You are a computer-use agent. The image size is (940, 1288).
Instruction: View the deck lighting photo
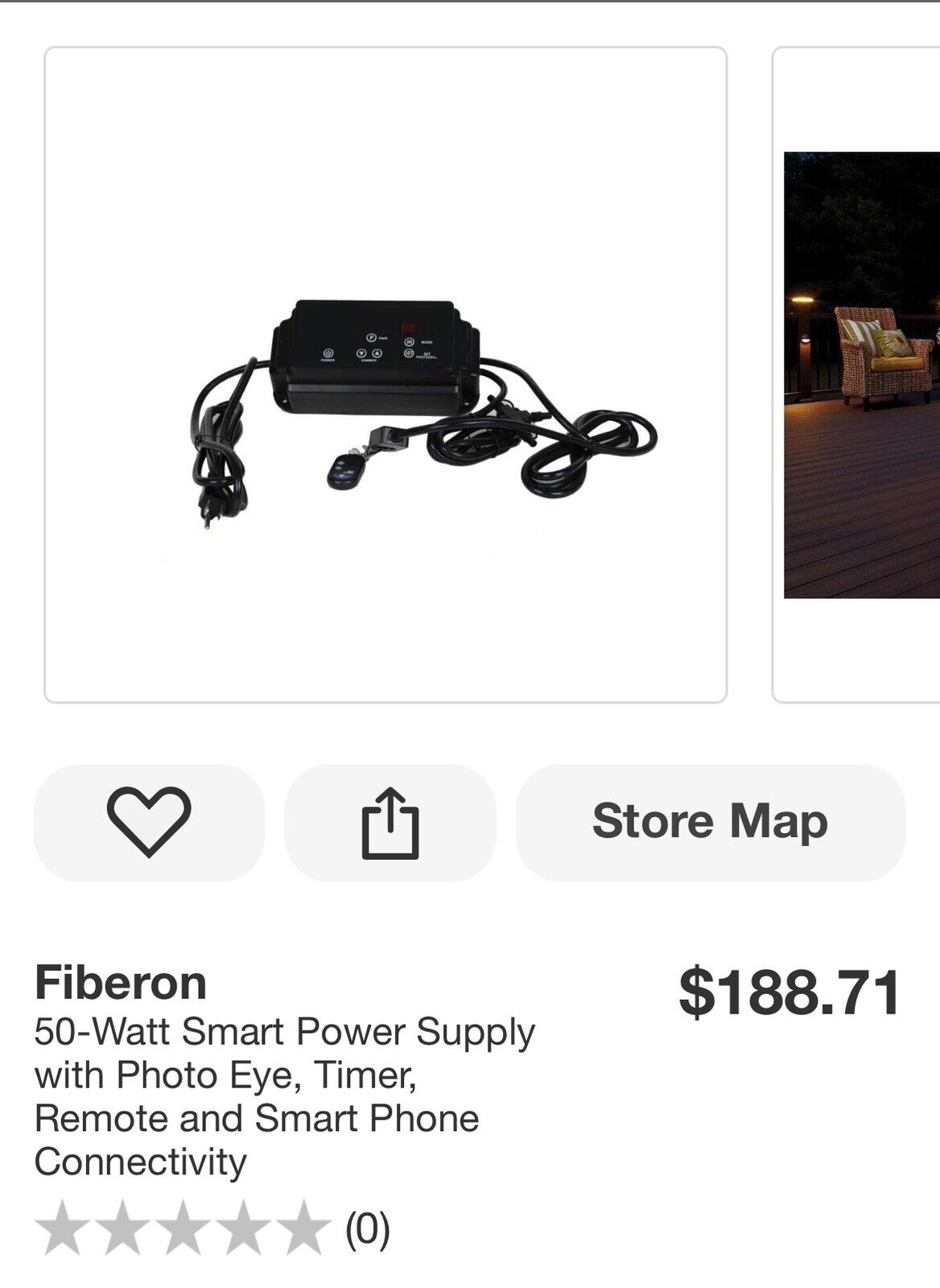point(861,375)
